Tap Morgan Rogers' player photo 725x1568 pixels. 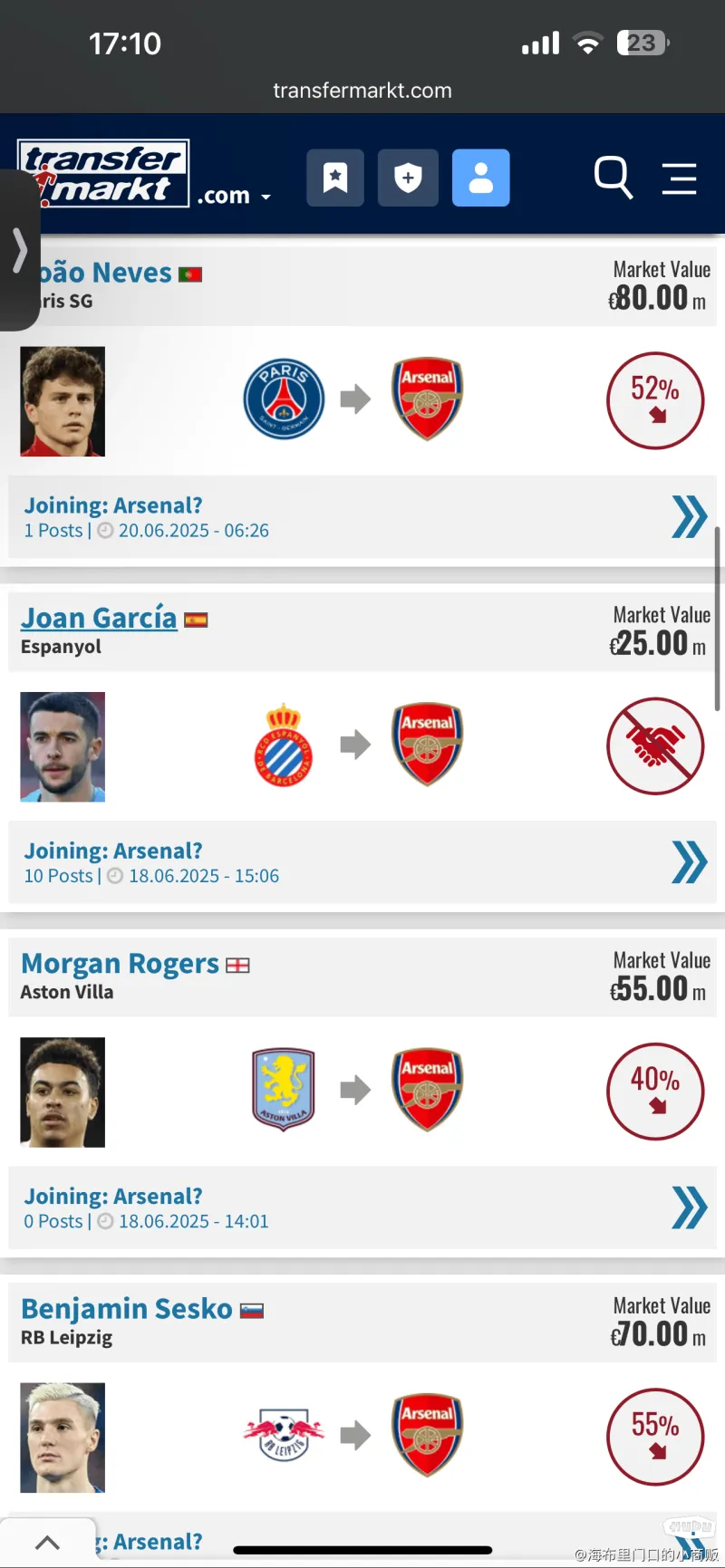63,1092
